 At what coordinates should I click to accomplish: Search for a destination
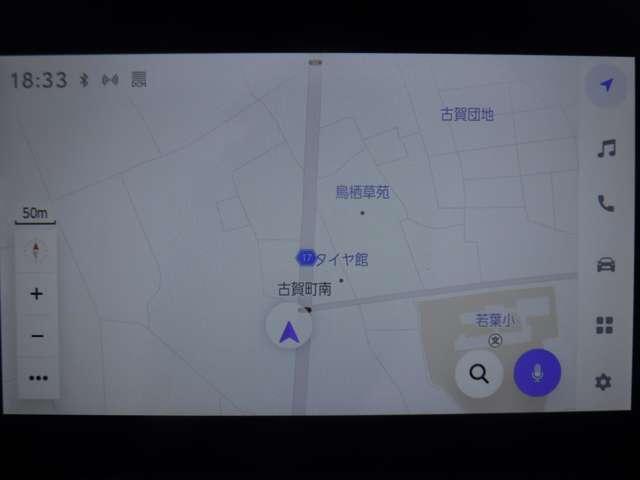479,374
